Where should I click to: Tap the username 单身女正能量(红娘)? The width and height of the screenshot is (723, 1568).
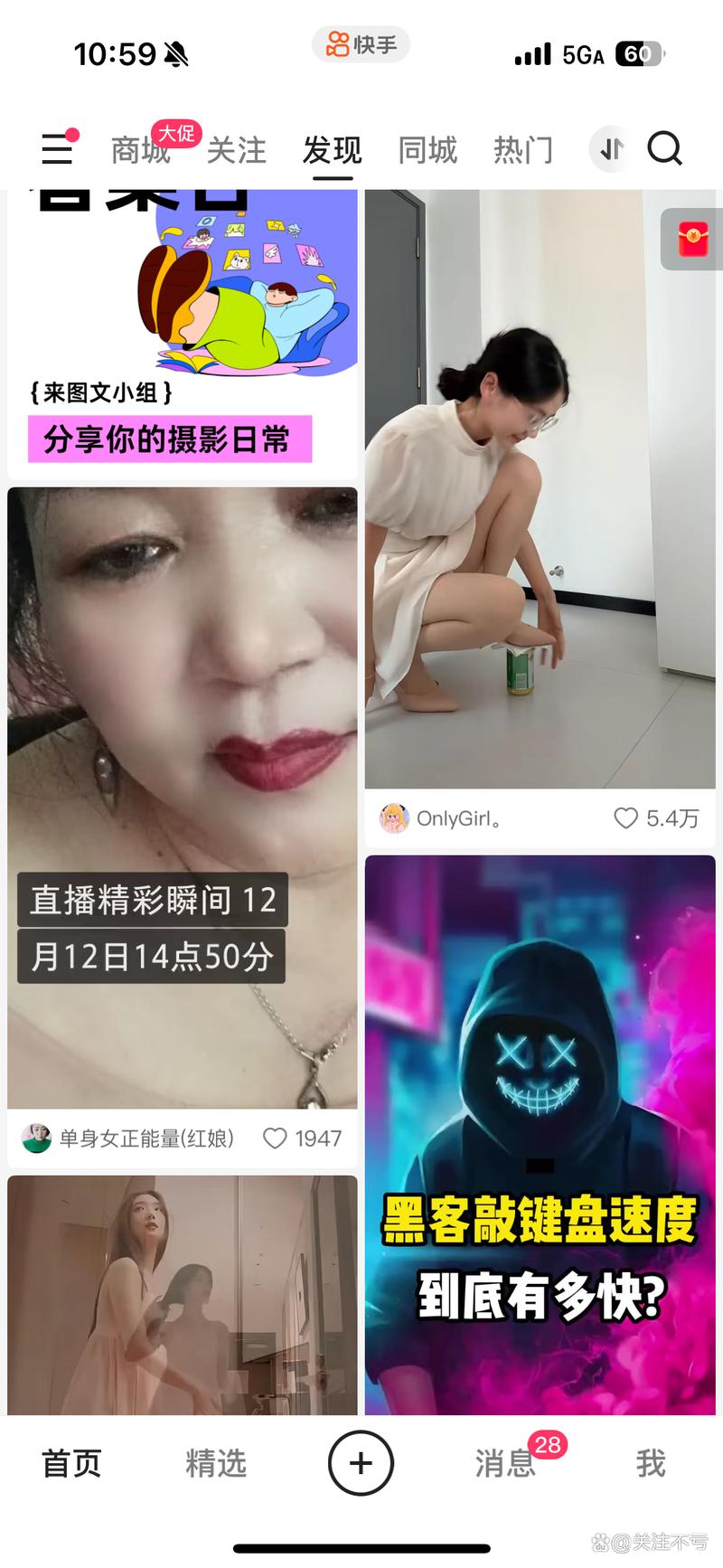145,1138
